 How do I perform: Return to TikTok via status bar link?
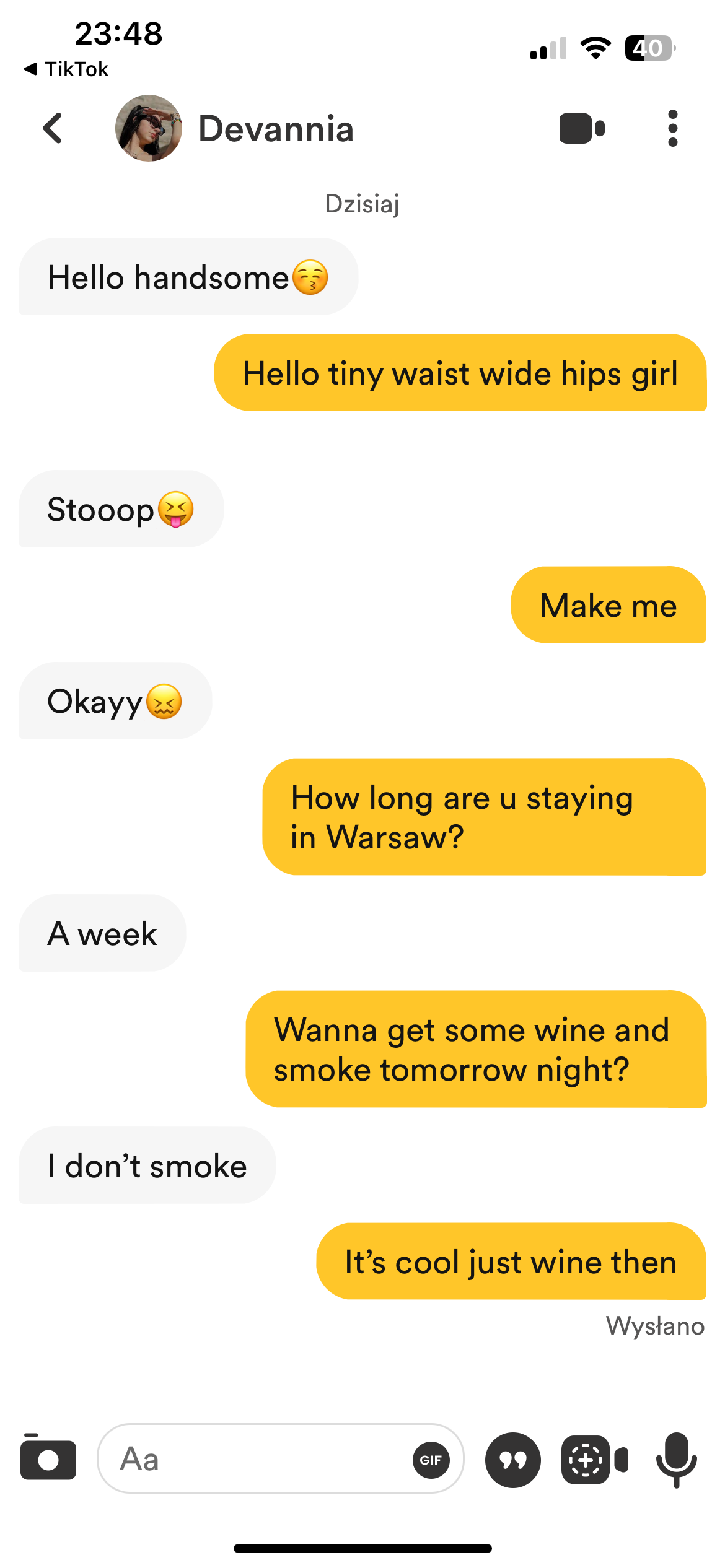(x=67, y=69)
